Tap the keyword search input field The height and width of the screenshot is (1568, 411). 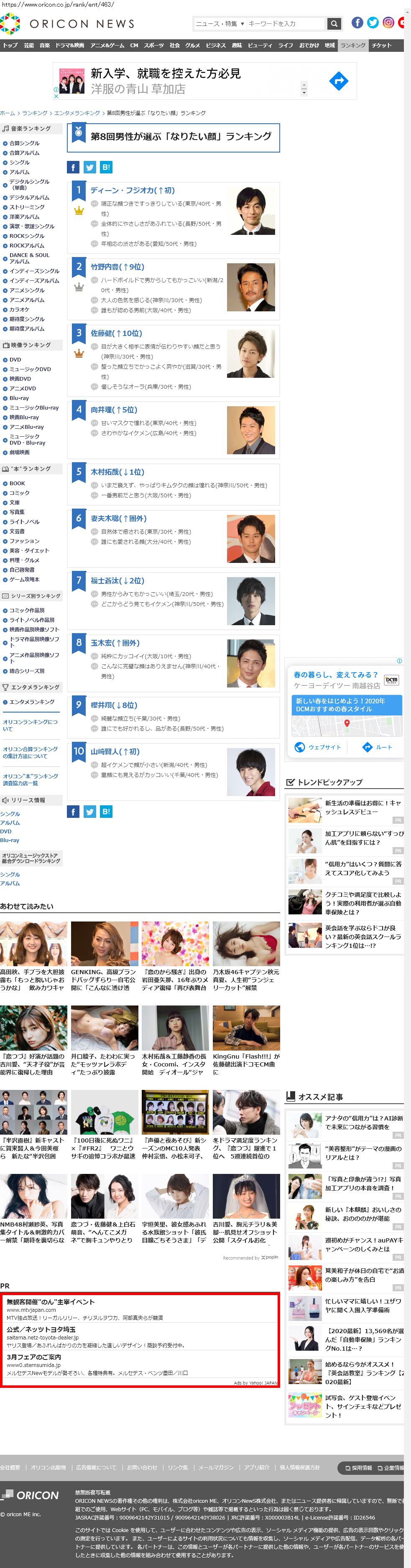tap(285, 24)
